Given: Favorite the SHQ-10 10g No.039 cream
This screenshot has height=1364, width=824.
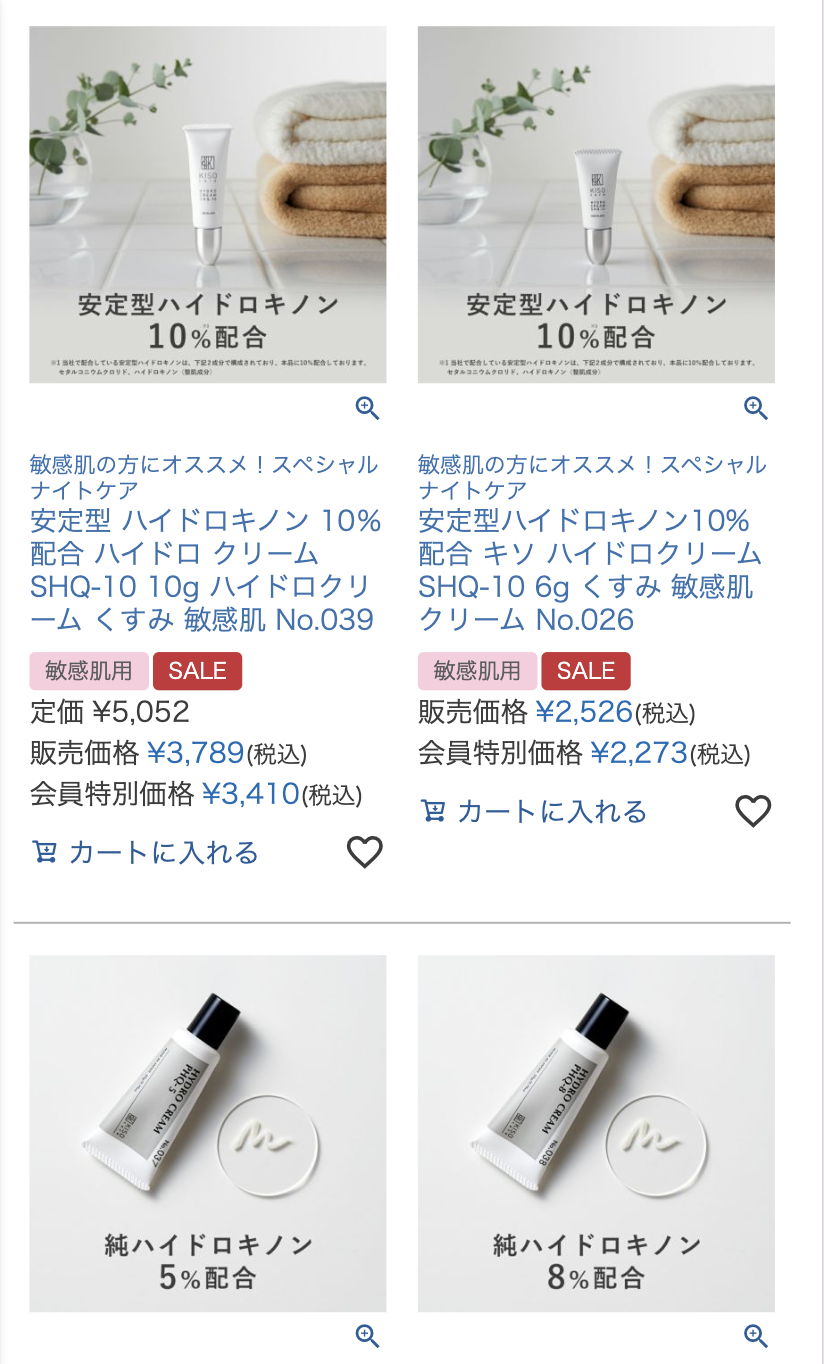Looking at the screenshot, I should [364, 852].
